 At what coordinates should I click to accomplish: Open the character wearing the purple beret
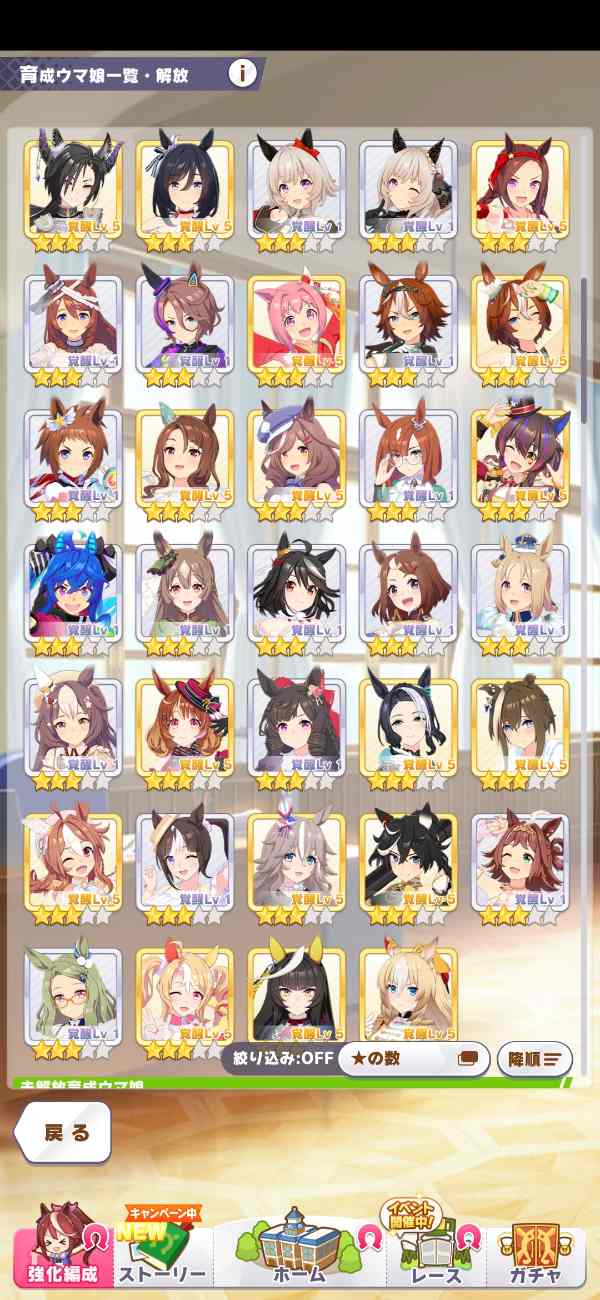296,464
